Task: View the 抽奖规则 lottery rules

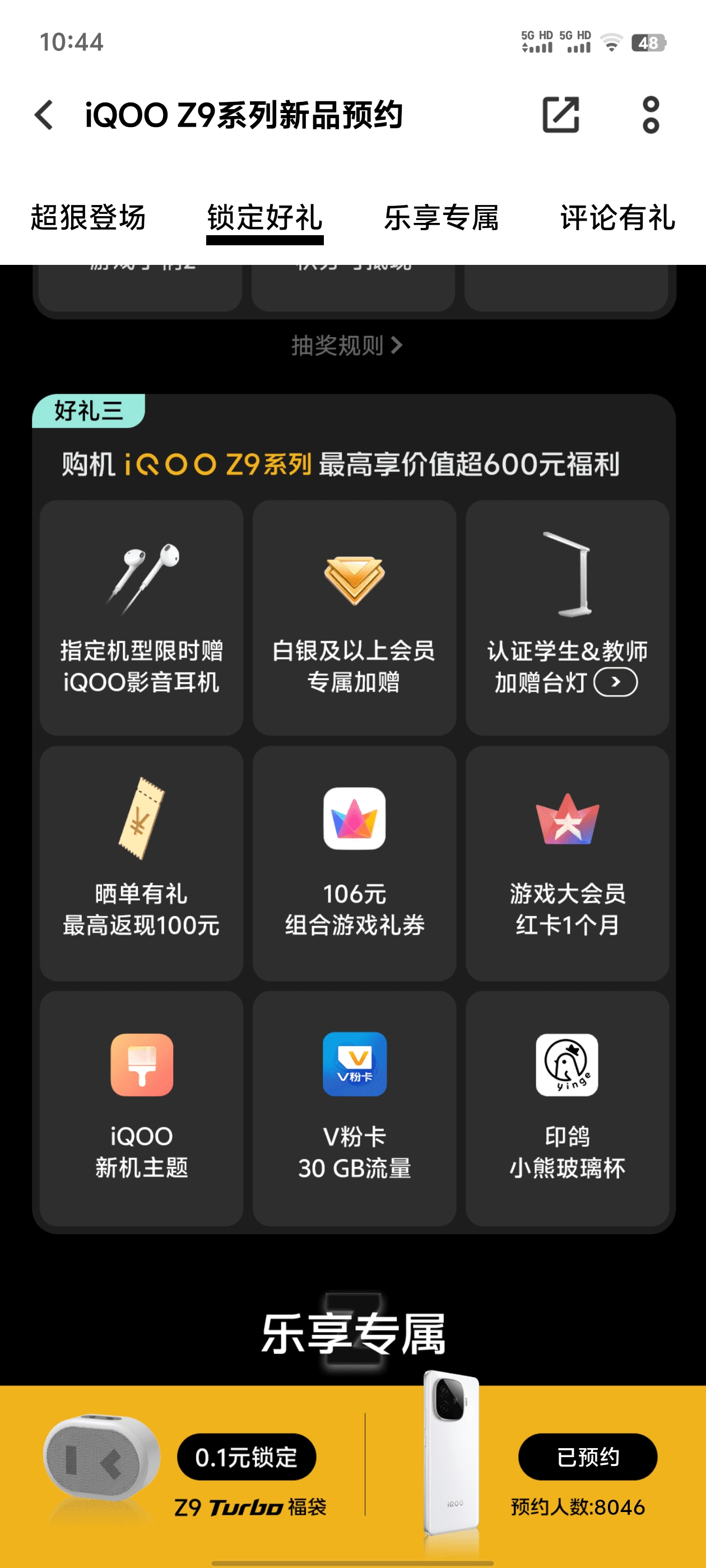Action: click(346, 346)
